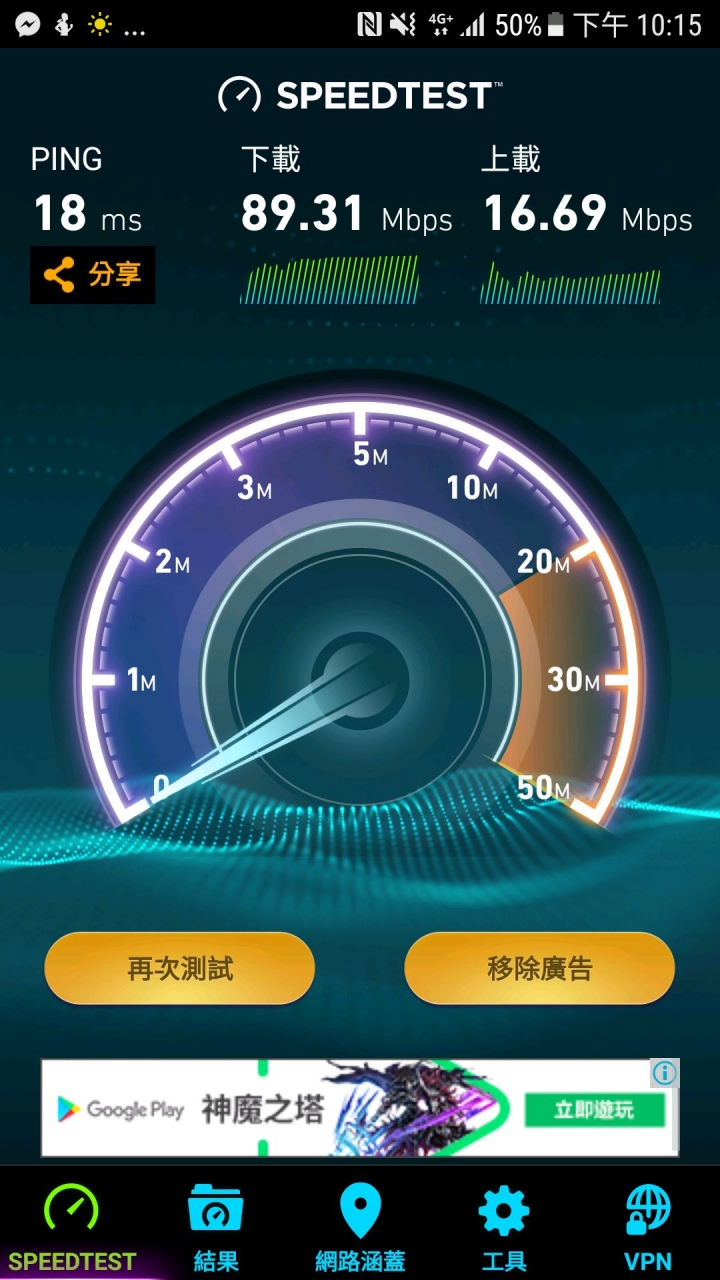Screen dimensions: 720x1280
Task: Tap 立即遊玩 in the ad banner
Action: [594, 1110]
